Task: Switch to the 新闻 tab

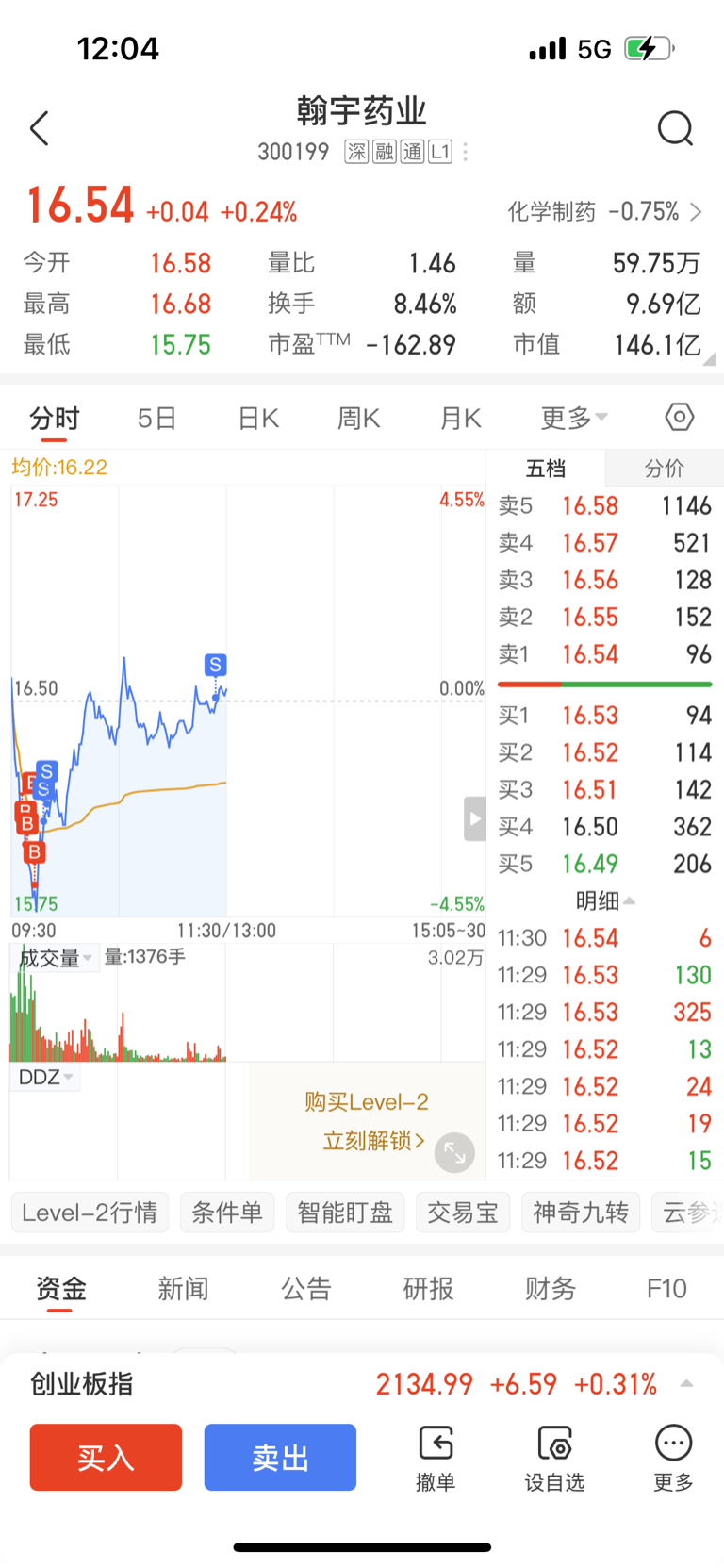Action: pyautogui.click(x=183, y=1288)
